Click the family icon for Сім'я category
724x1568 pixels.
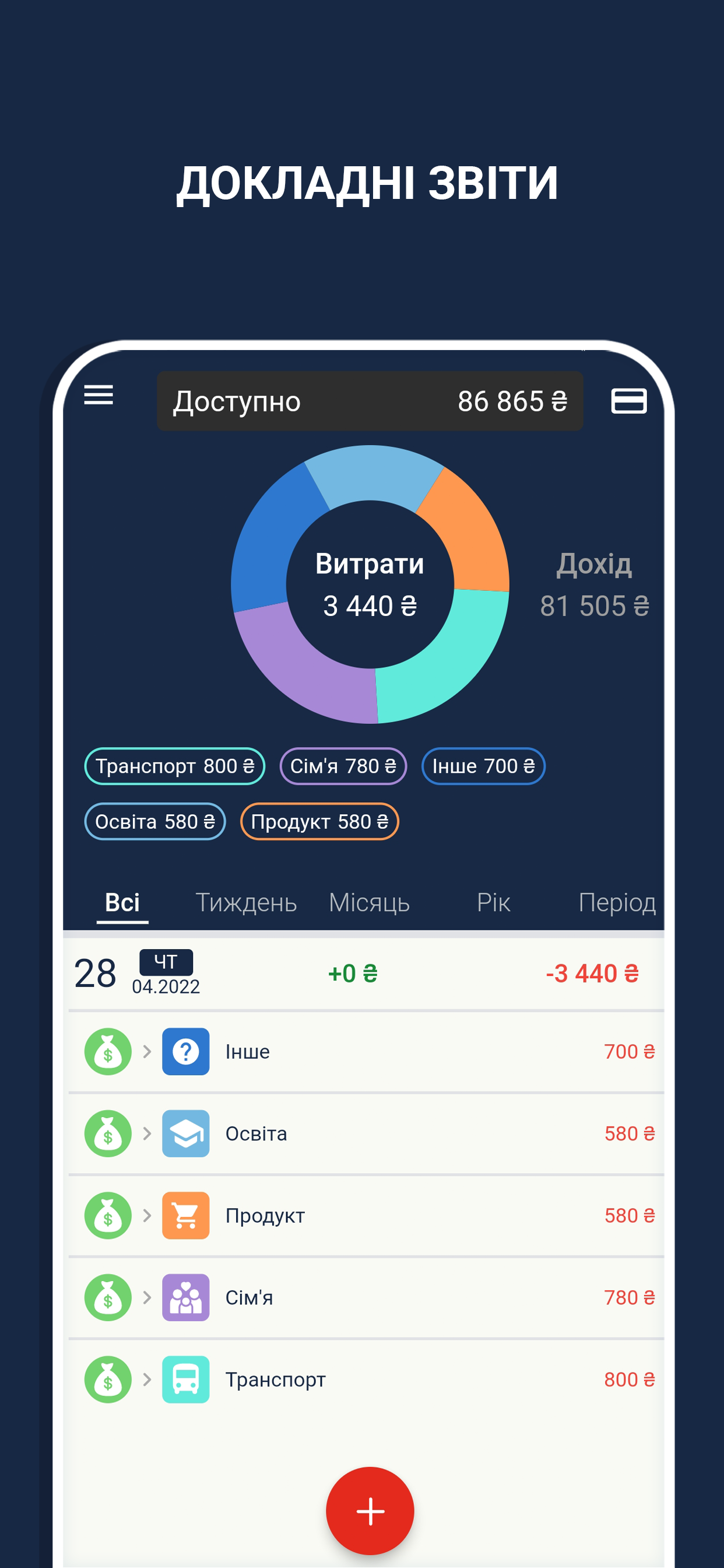click(x=186, y=1297)
